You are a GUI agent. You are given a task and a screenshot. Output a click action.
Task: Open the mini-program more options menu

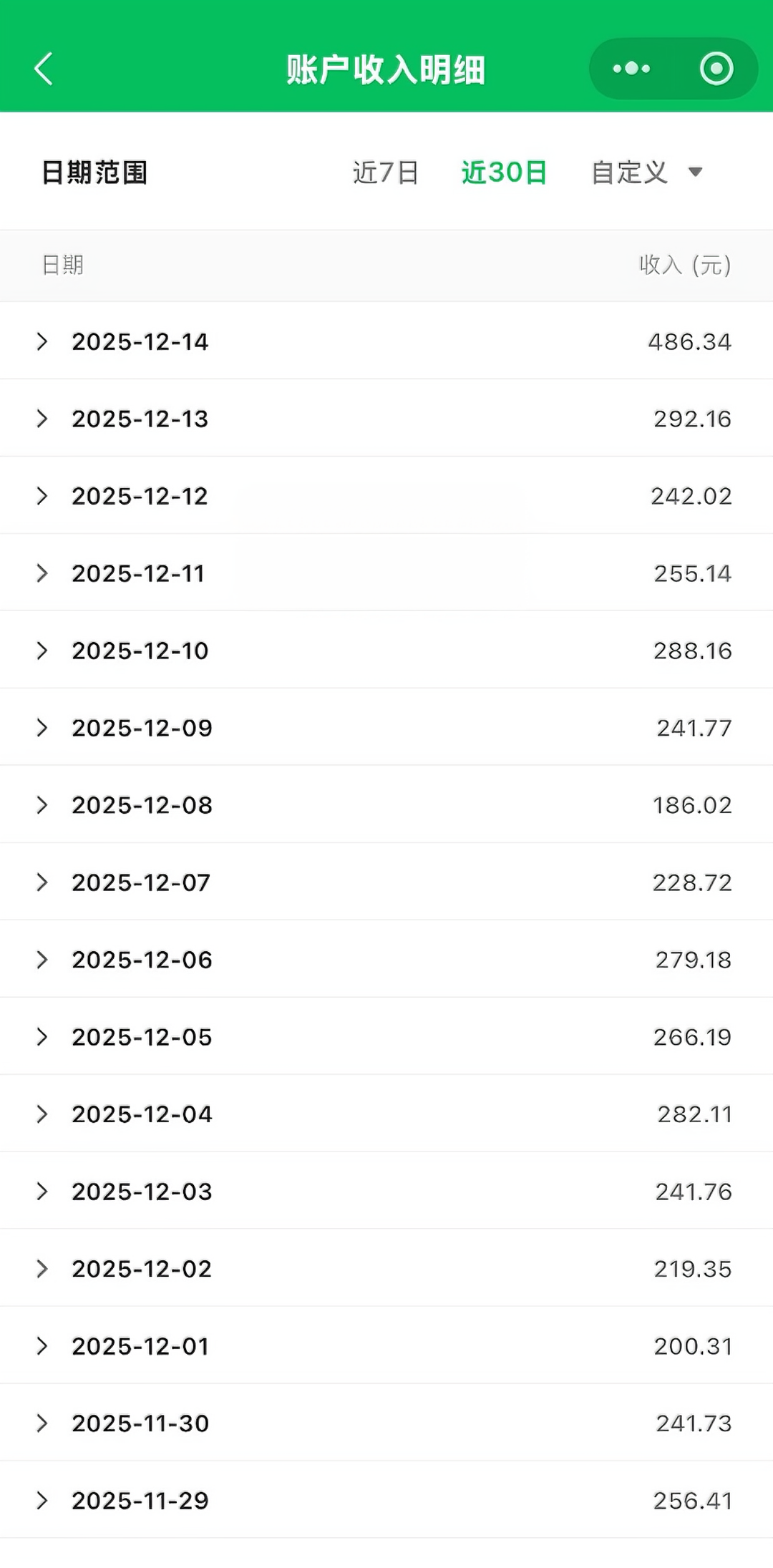pos(629,69)
